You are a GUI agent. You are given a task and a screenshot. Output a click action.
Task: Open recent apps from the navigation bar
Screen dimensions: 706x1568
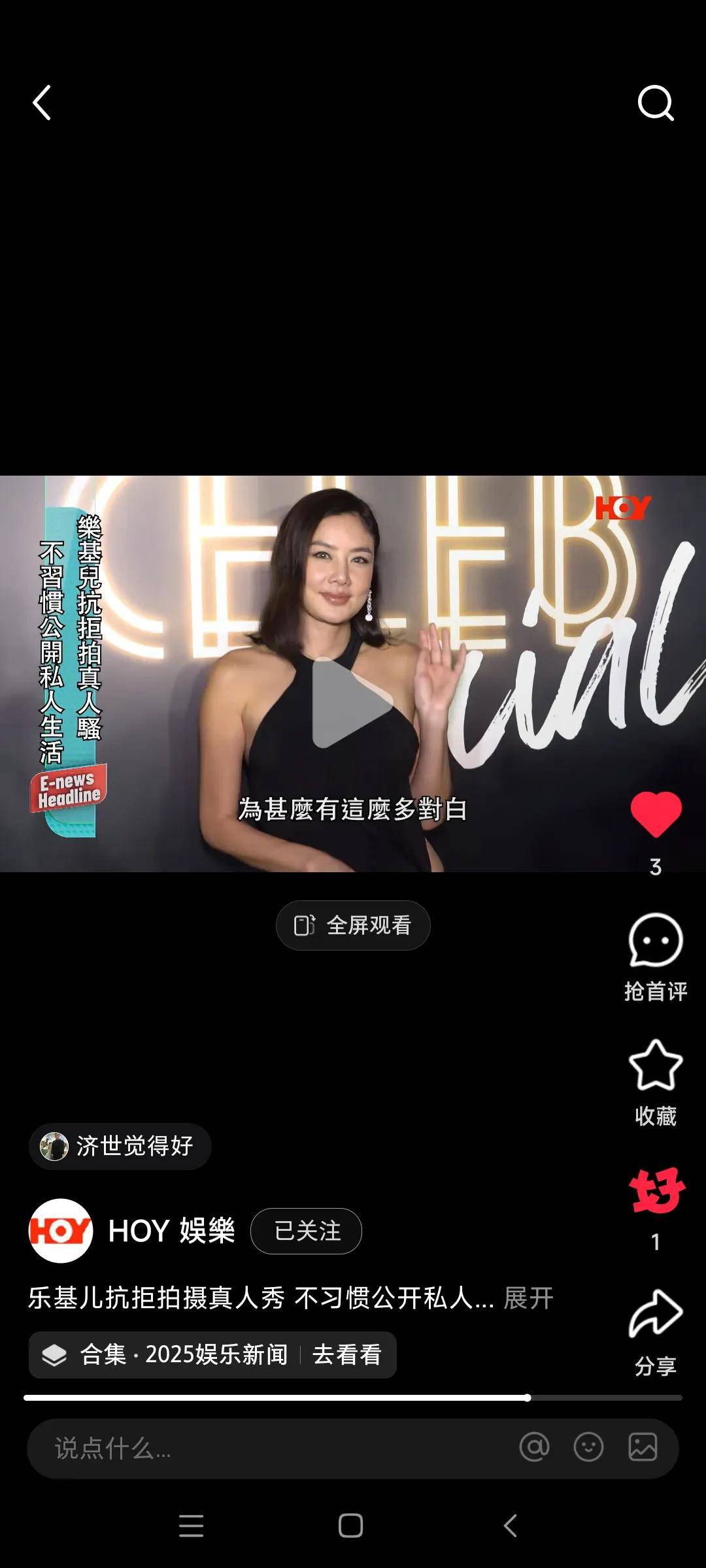(191, 1526)
